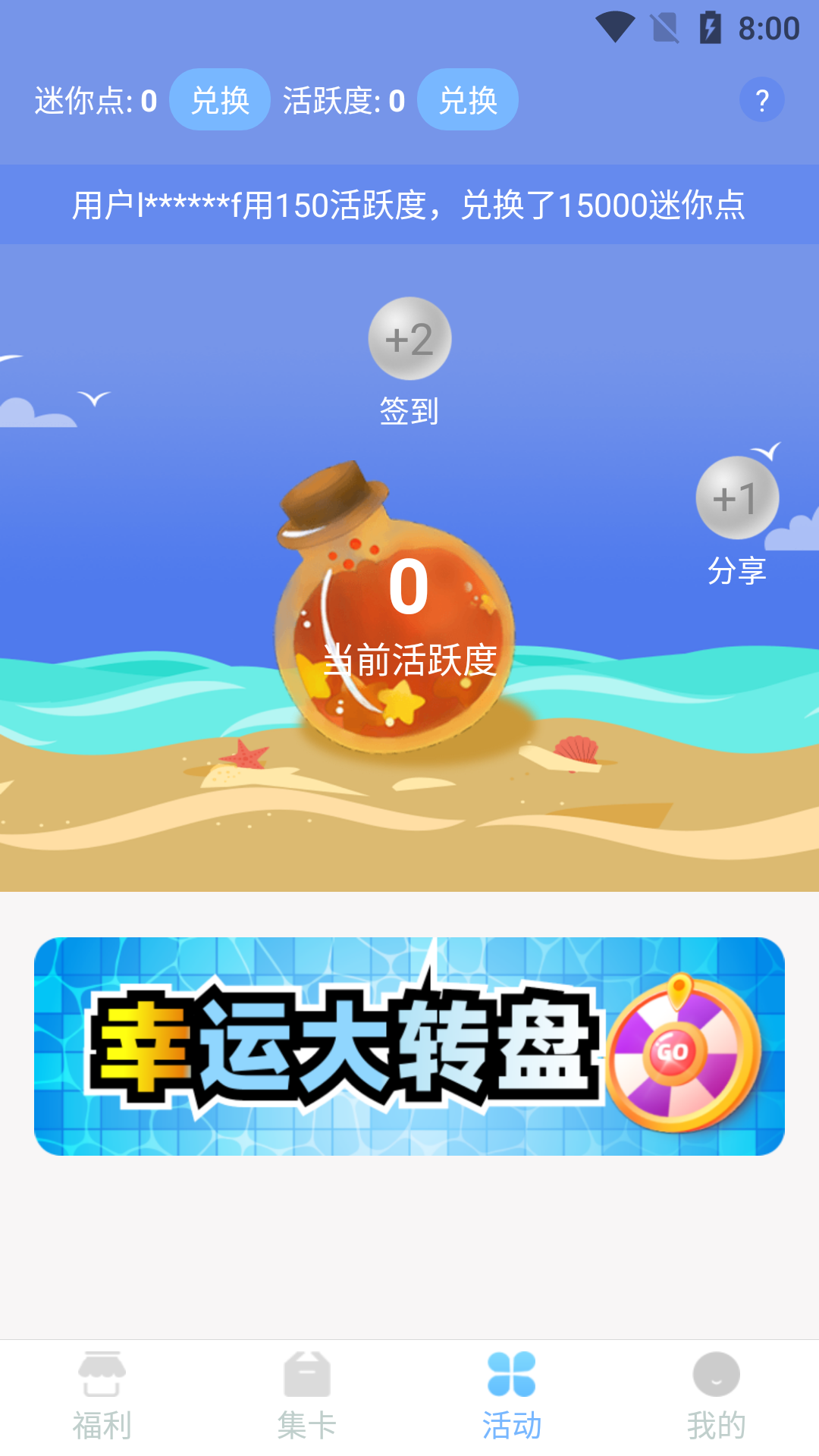Open the help question mark icon
This screenshot has width=819, height=1456.
pyautogui.click(x=761, y=100)
